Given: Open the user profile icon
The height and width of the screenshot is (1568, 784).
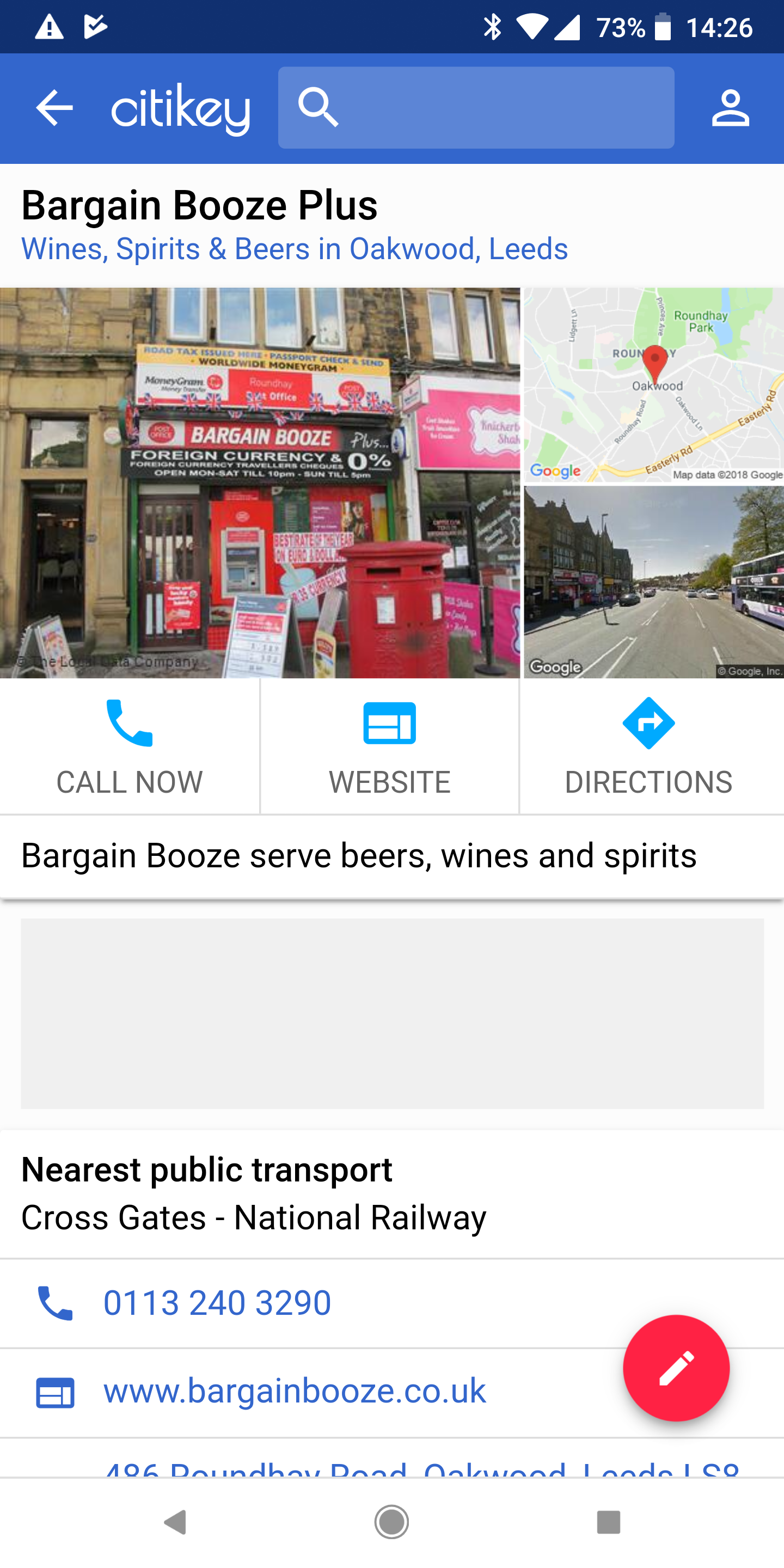Looking at the screenshot, I should [730, 108].
